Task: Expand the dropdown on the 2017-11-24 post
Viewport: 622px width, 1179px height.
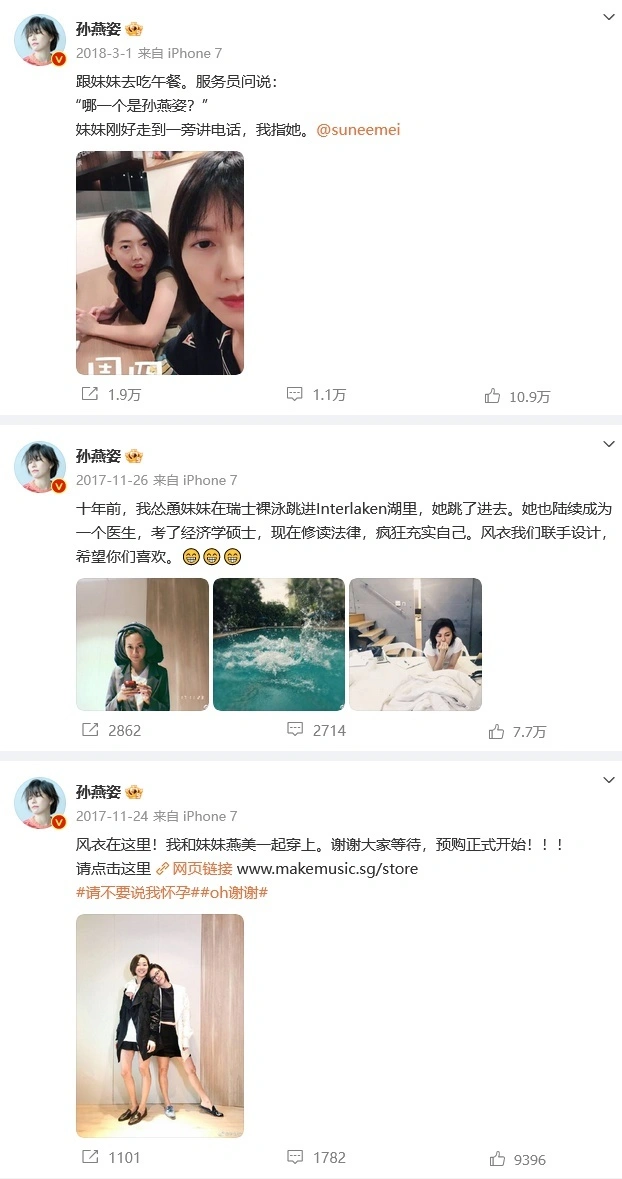Action: [609, 779]
